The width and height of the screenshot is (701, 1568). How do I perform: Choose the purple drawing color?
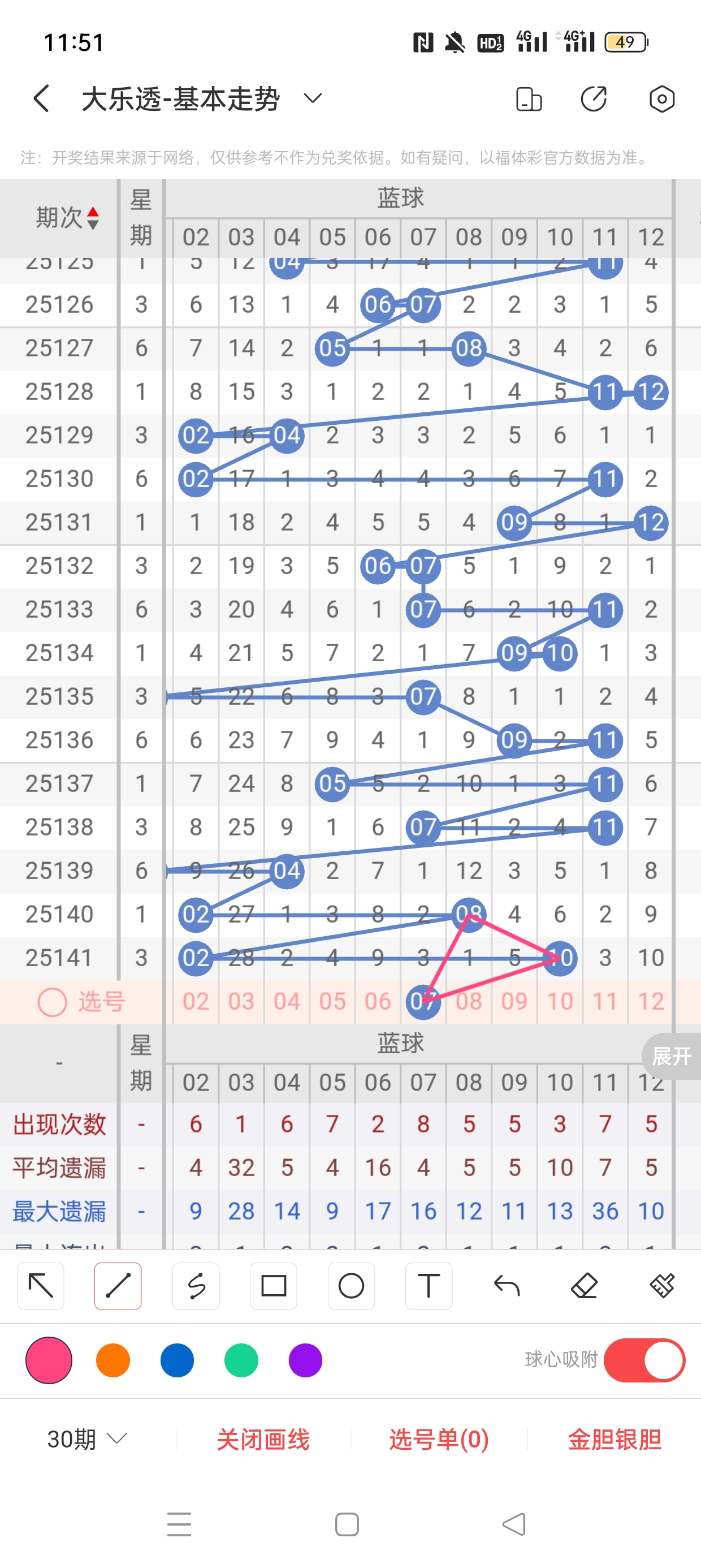click(x=305, y=1360)
